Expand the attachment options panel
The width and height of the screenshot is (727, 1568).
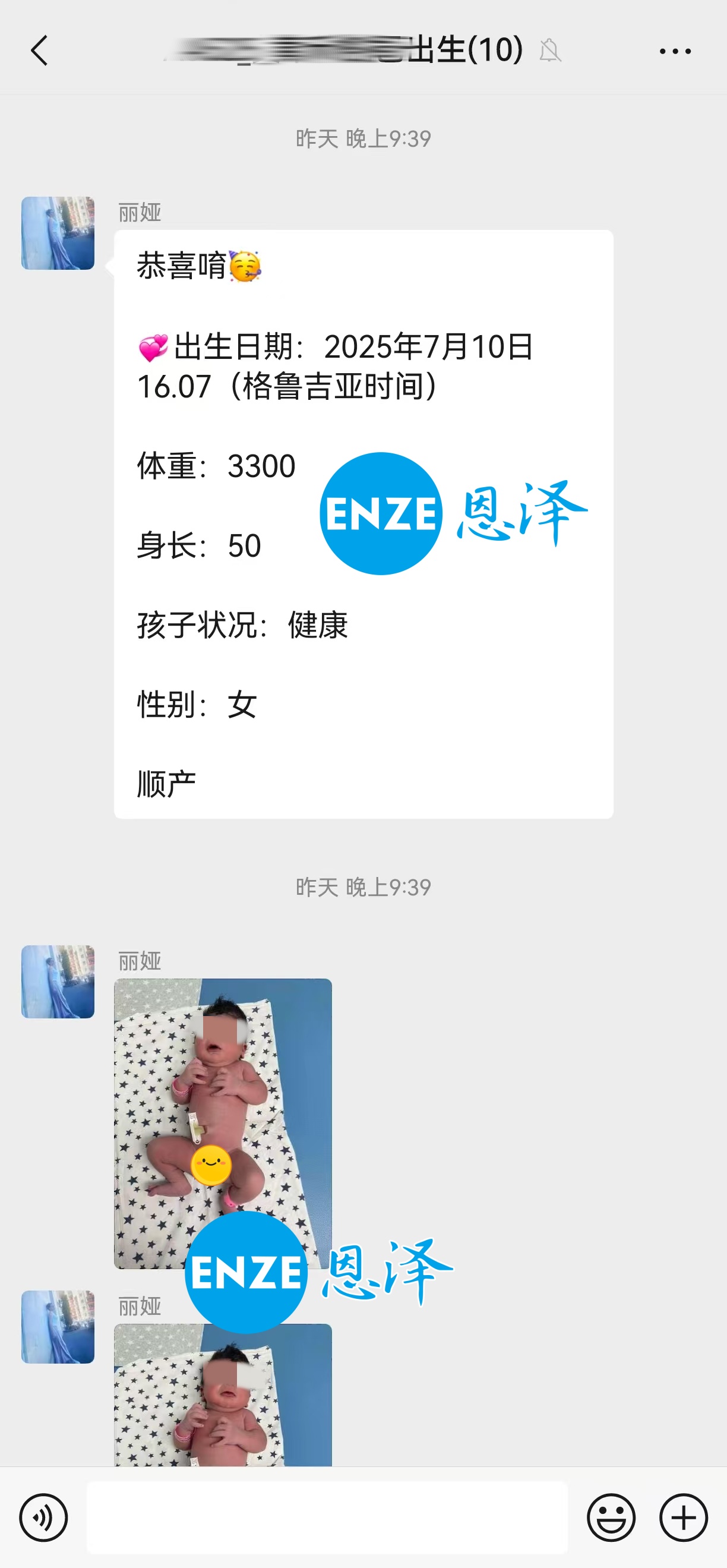click(684, 1517)
